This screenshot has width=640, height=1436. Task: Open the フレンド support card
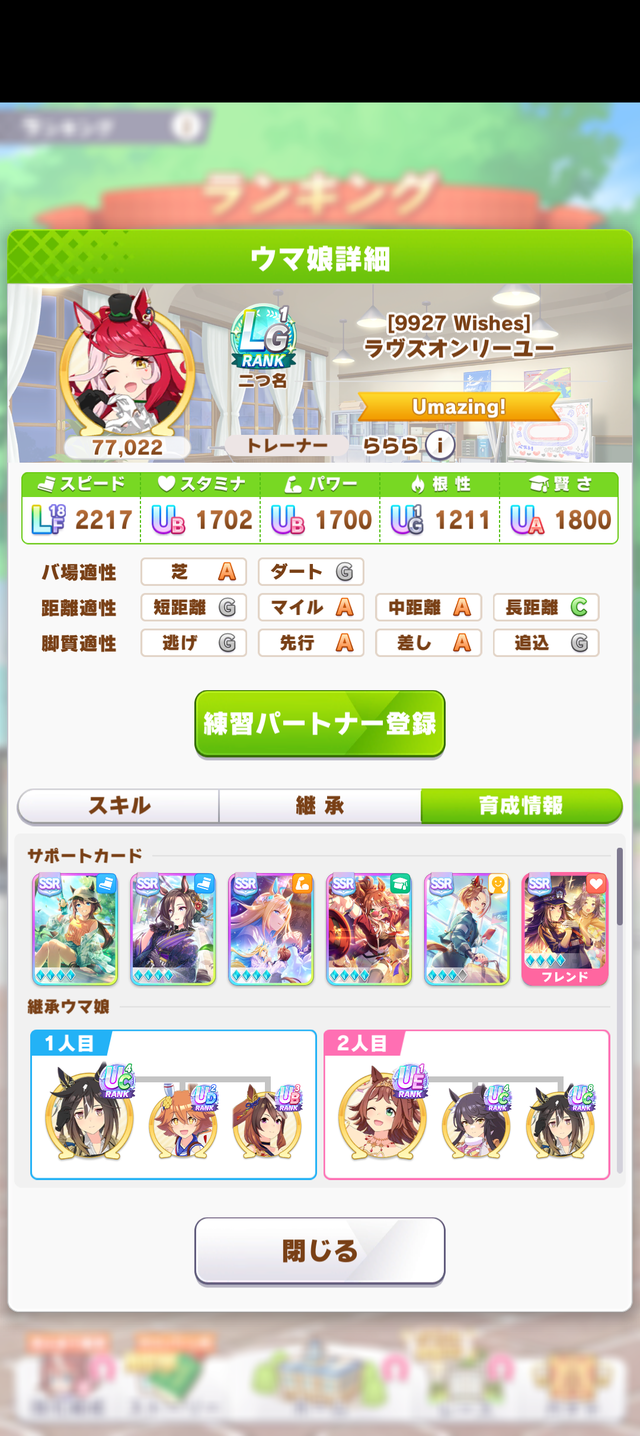click(x=564, y=929)
